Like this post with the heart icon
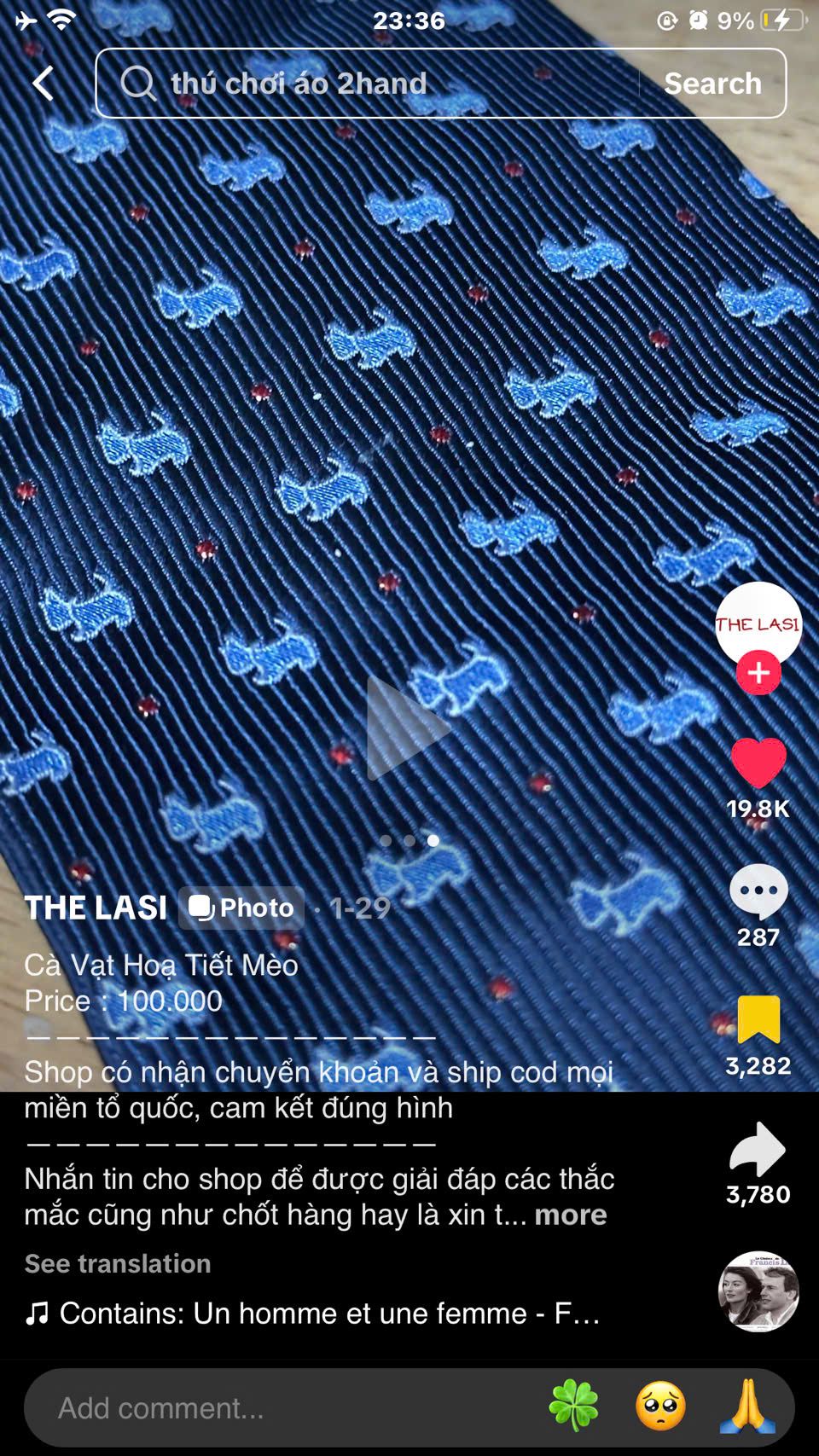The width and height of the screenshot is (819, 1456). click(x=758, y=763)
